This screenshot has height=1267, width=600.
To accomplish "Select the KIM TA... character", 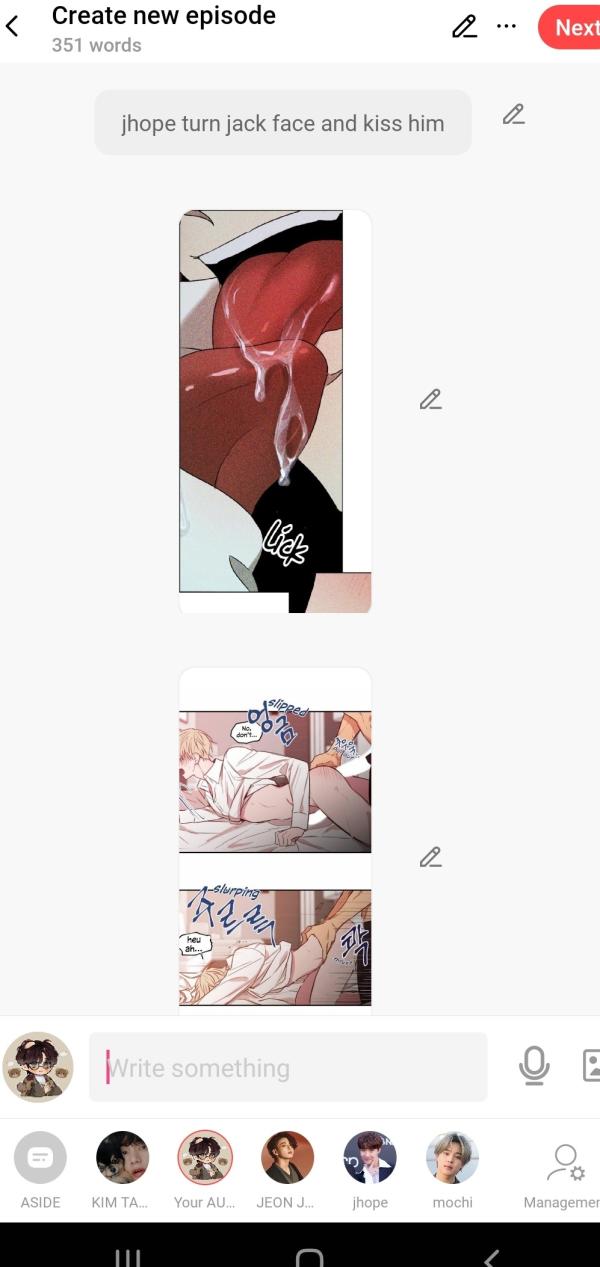I will (122, 1158).
